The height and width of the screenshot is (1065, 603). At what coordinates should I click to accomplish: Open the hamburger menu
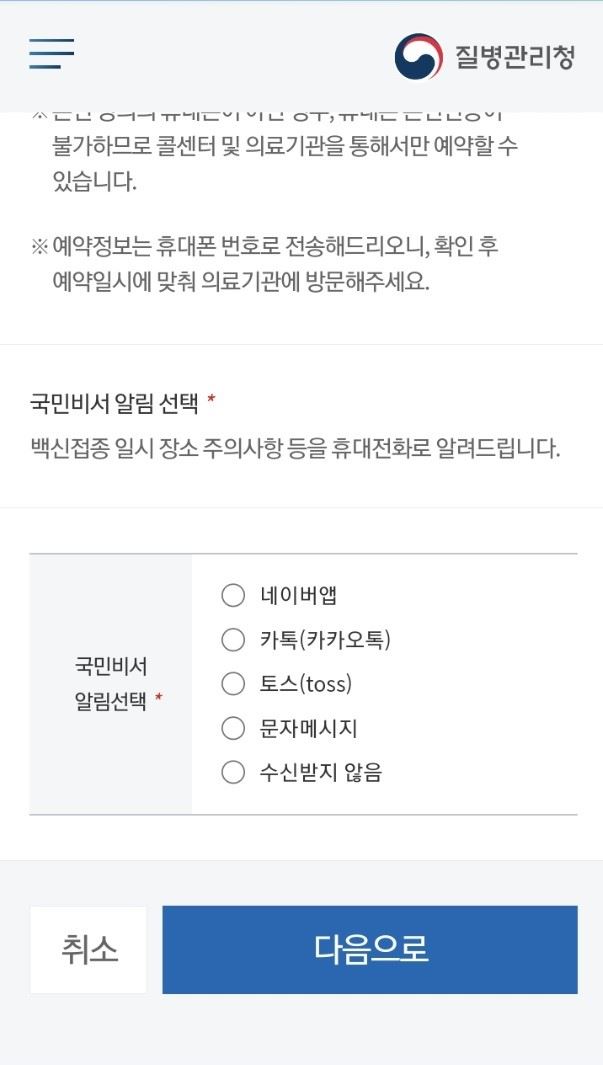pos(52,54)
